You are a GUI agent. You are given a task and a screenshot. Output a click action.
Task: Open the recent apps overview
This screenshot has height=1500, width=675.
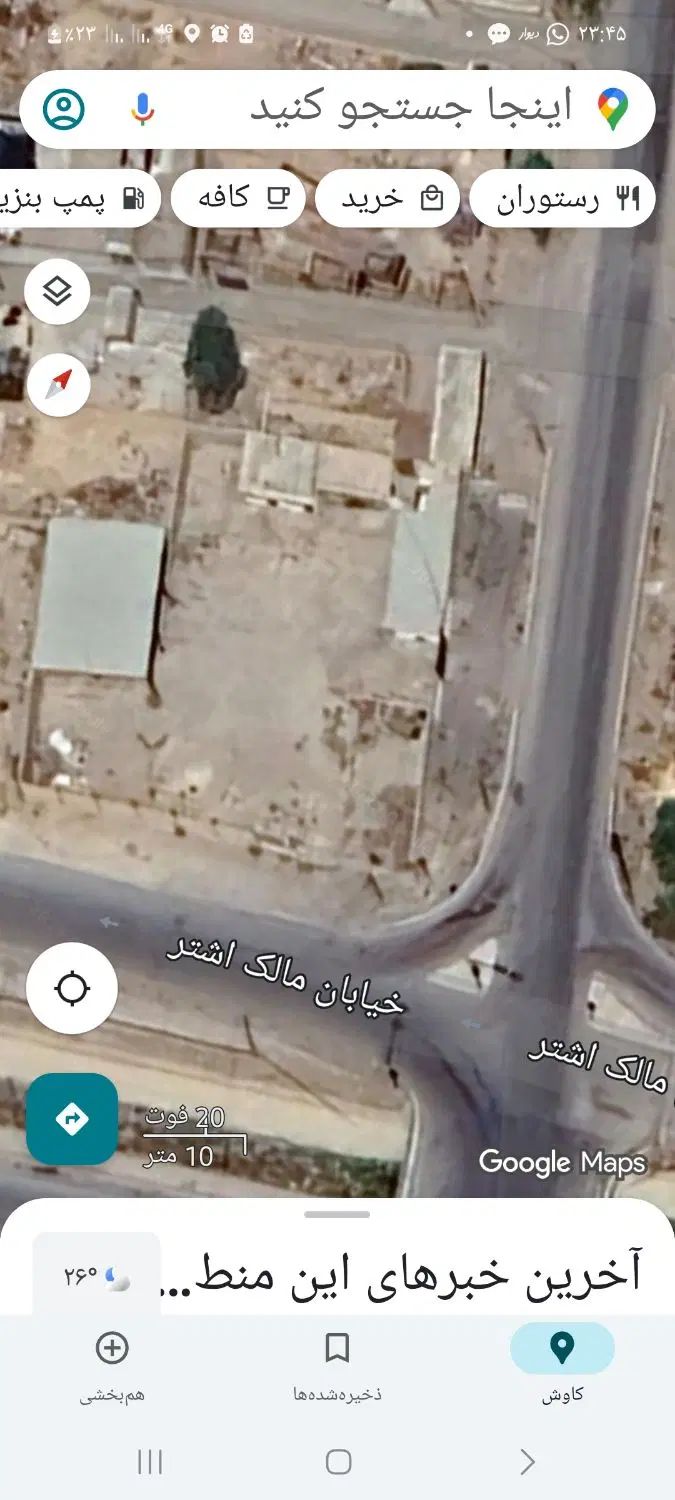pyautogui.click(x=149, y=1462)
